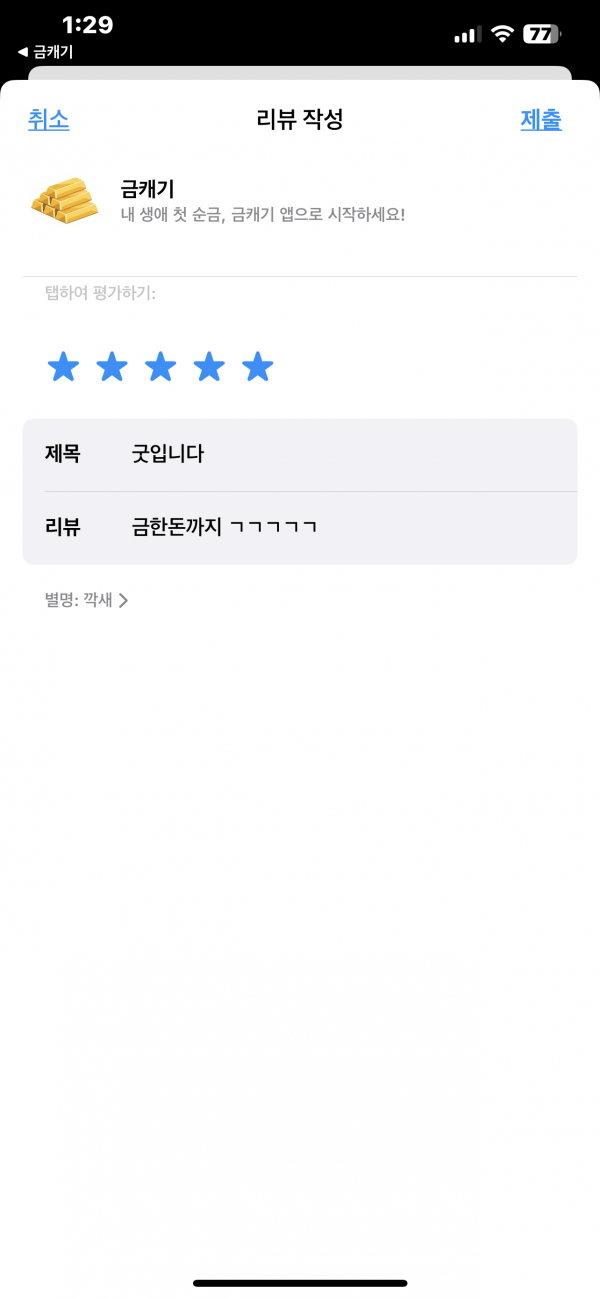The width and height of the screenshot is (600, 1298).
Task: Edit the 제목 title field
Action: [x=300, y=454]
